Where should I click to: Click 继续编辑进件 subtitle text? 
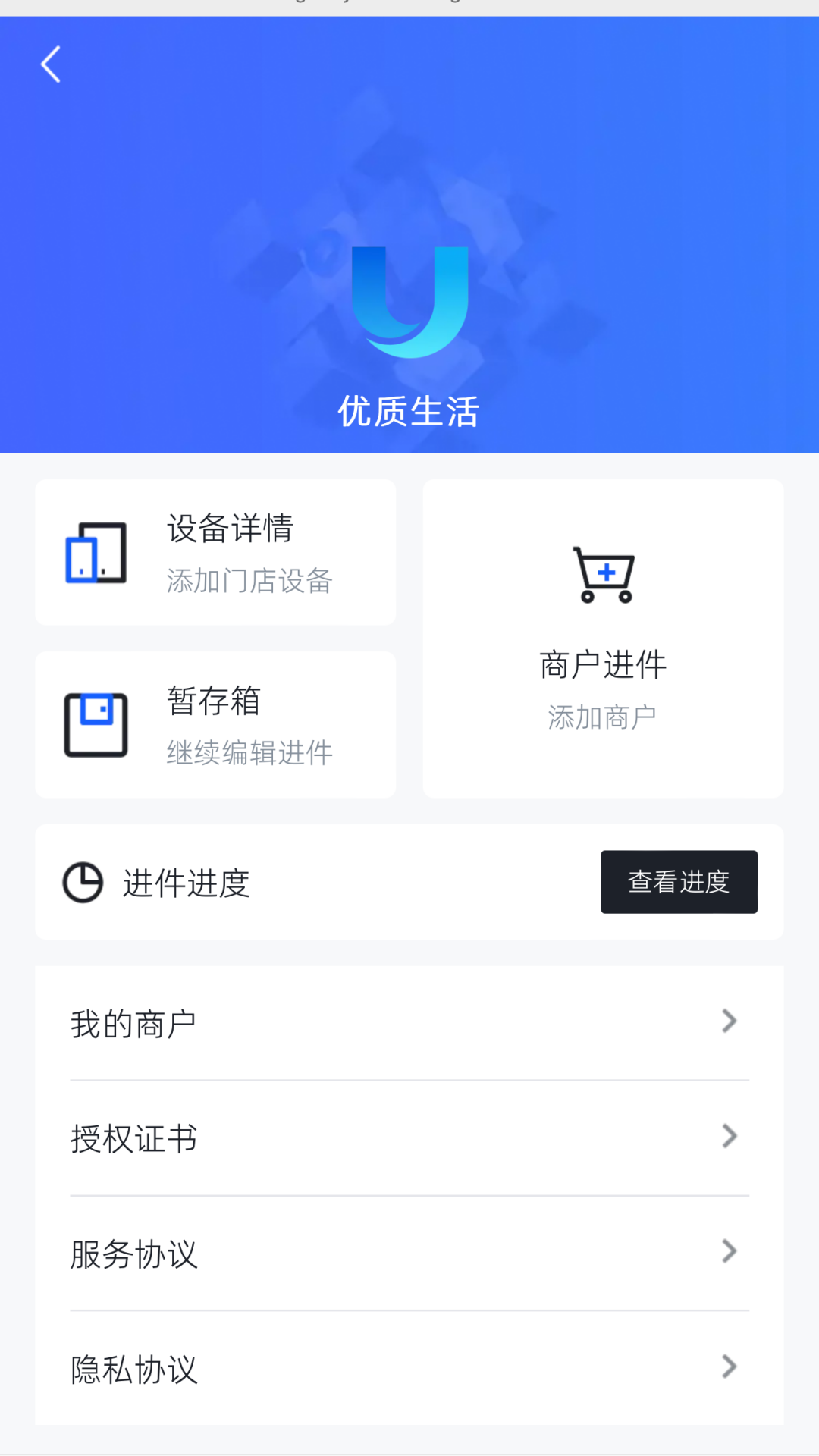[x=250, y=753]
